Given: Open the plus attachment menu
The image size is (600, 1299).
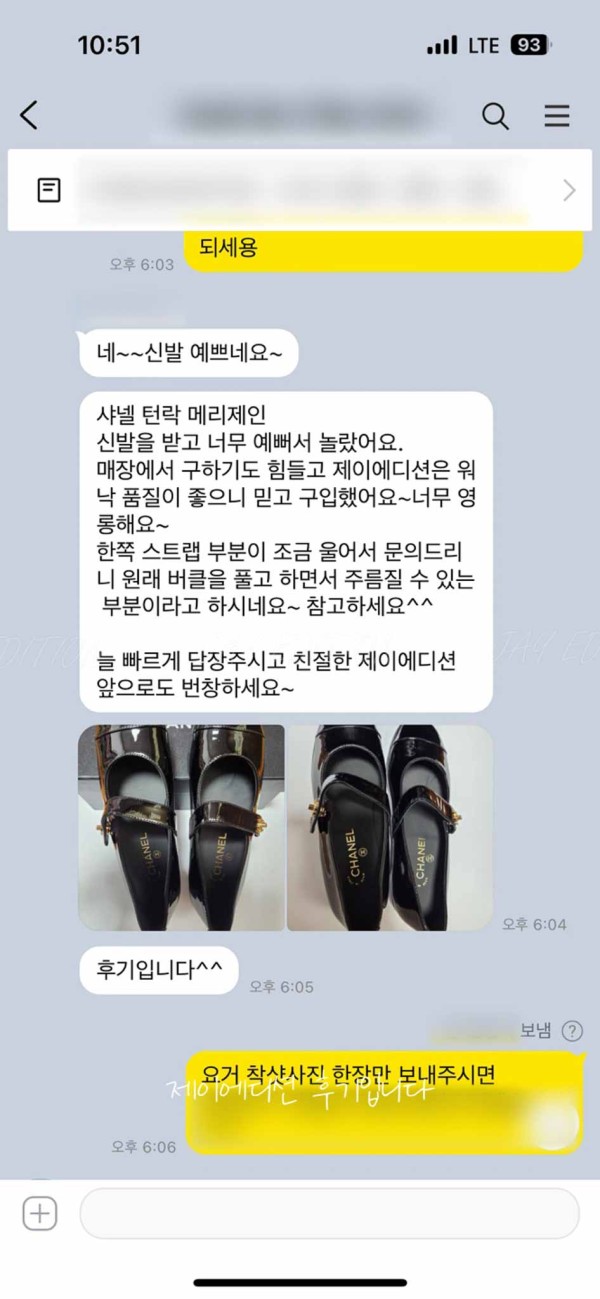Looking at the screenshot, I should tap(40, 1214).
